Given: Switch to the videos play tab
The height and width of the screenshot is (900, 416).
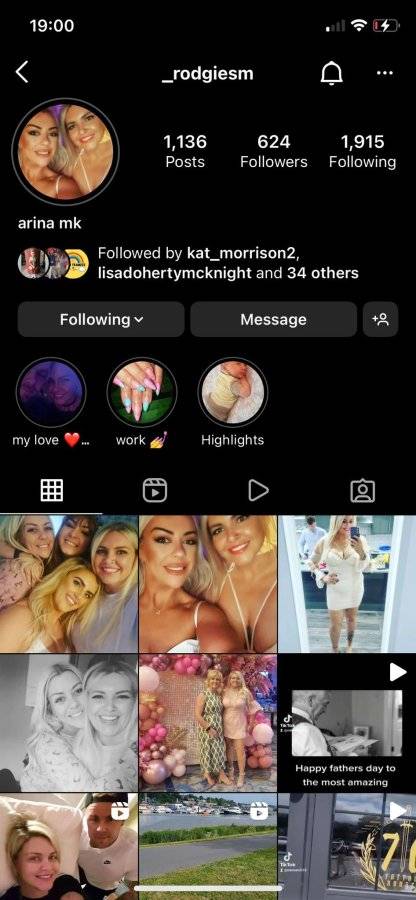Looking at the screenshot, I should pyautogui.click(x=258, y=491).
